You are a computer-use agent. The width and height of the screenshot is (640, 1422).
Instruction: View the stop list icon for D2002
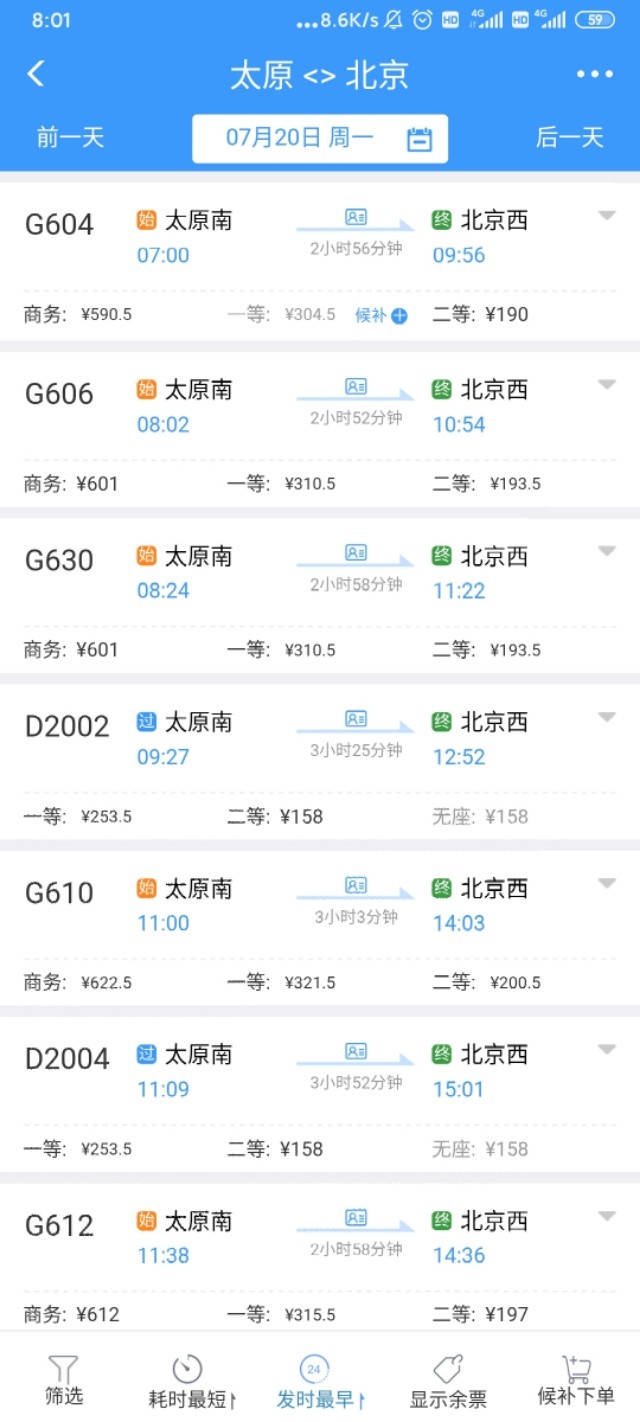(x=356, y=718)
